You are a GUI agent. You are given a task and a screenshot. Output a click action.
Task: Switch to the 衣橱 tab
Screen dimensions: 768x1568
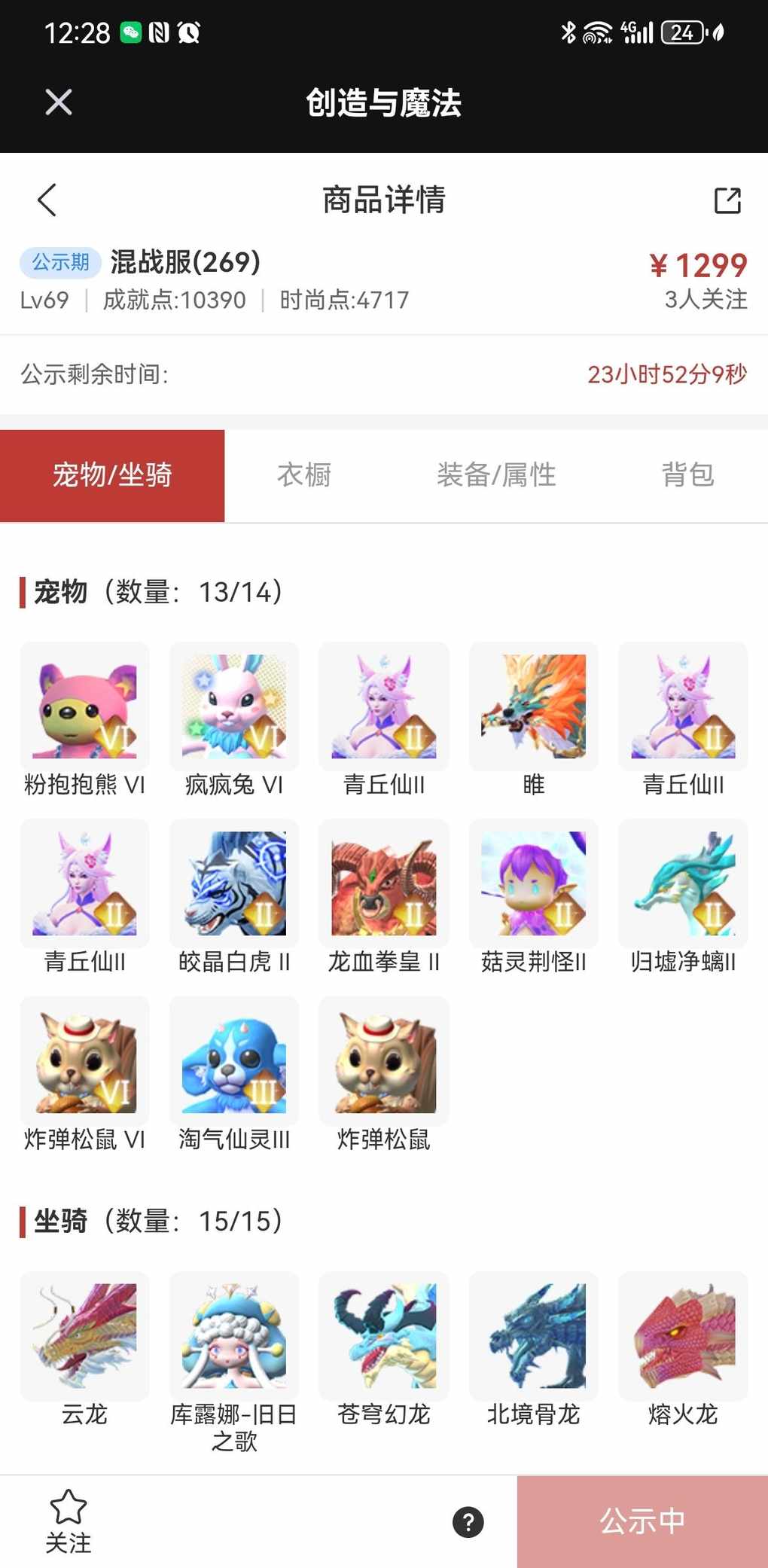[304, 475]
